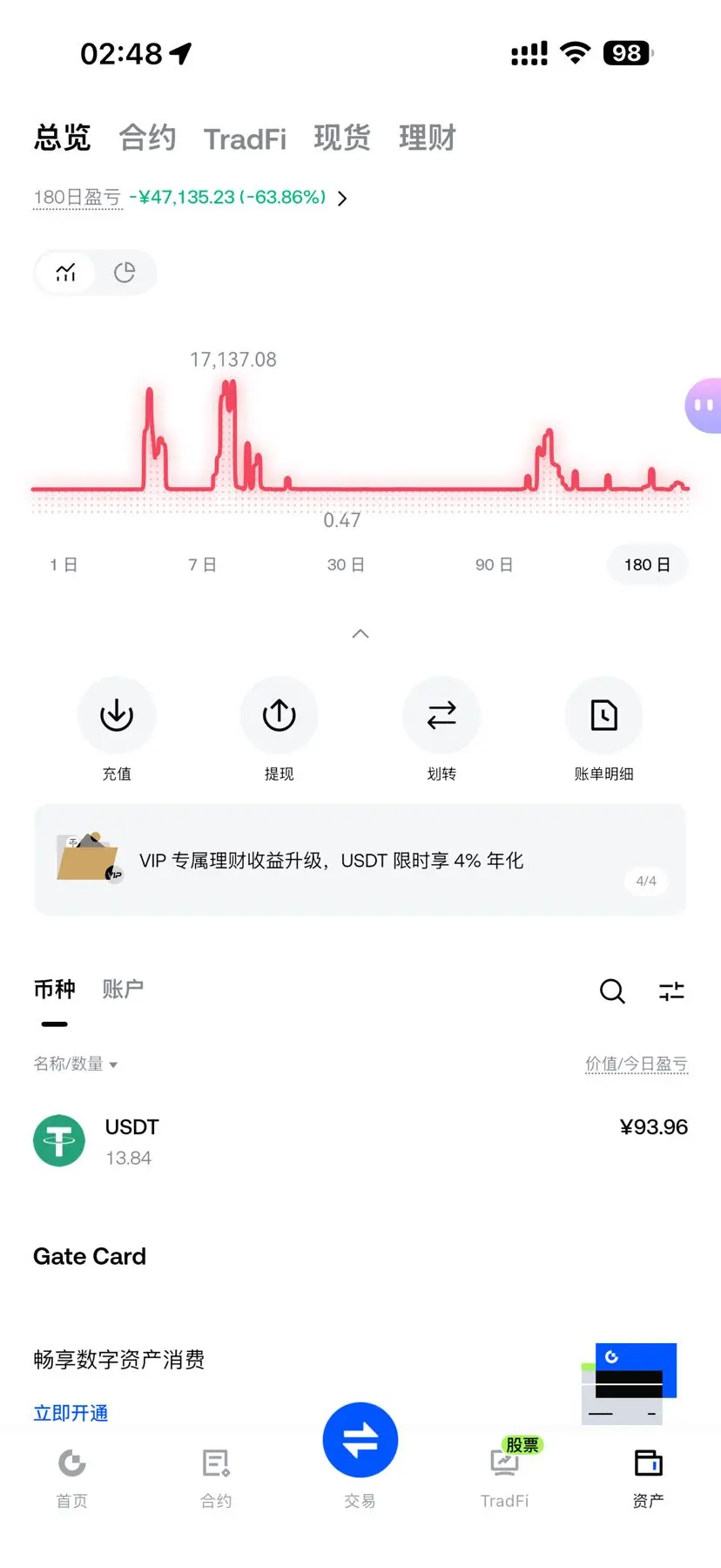Open the coin list filter settings
Image resolution: width=721 pixels, height=1568 pixels.
[671, 991]
